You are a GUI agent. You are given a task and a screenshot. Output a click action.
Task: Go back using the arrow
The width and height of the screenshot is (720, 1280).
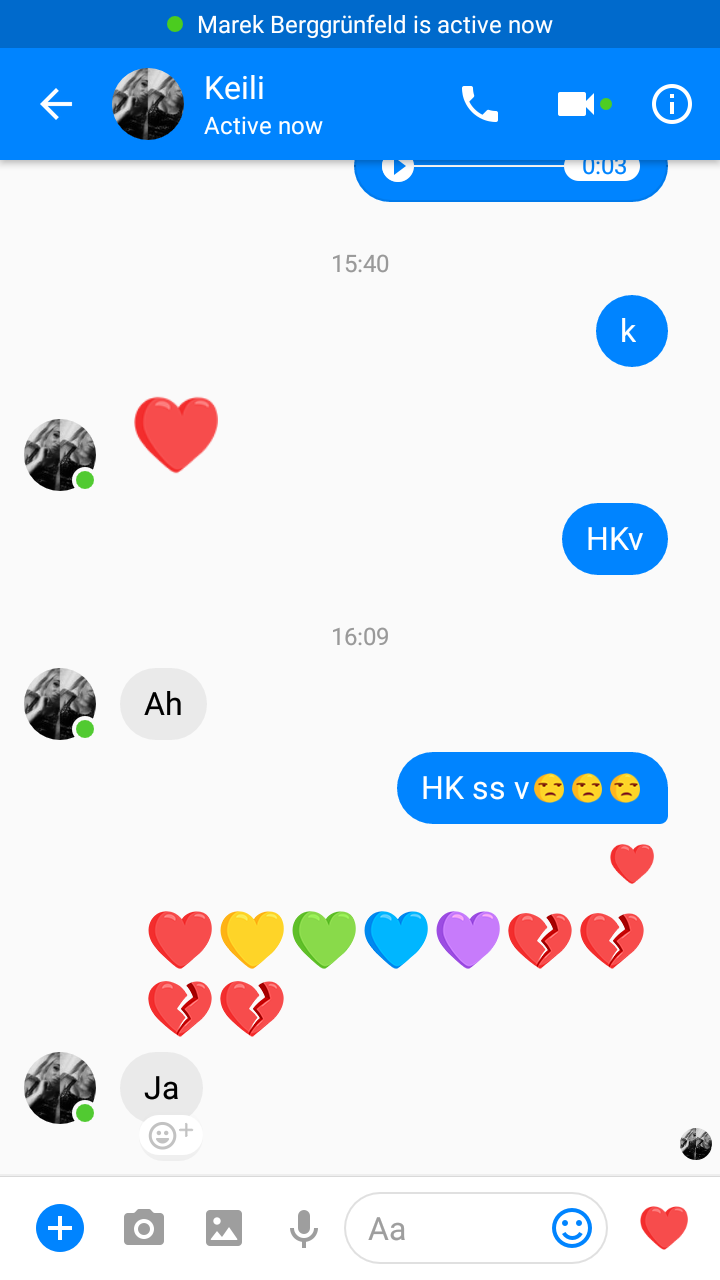coord(56,104)
